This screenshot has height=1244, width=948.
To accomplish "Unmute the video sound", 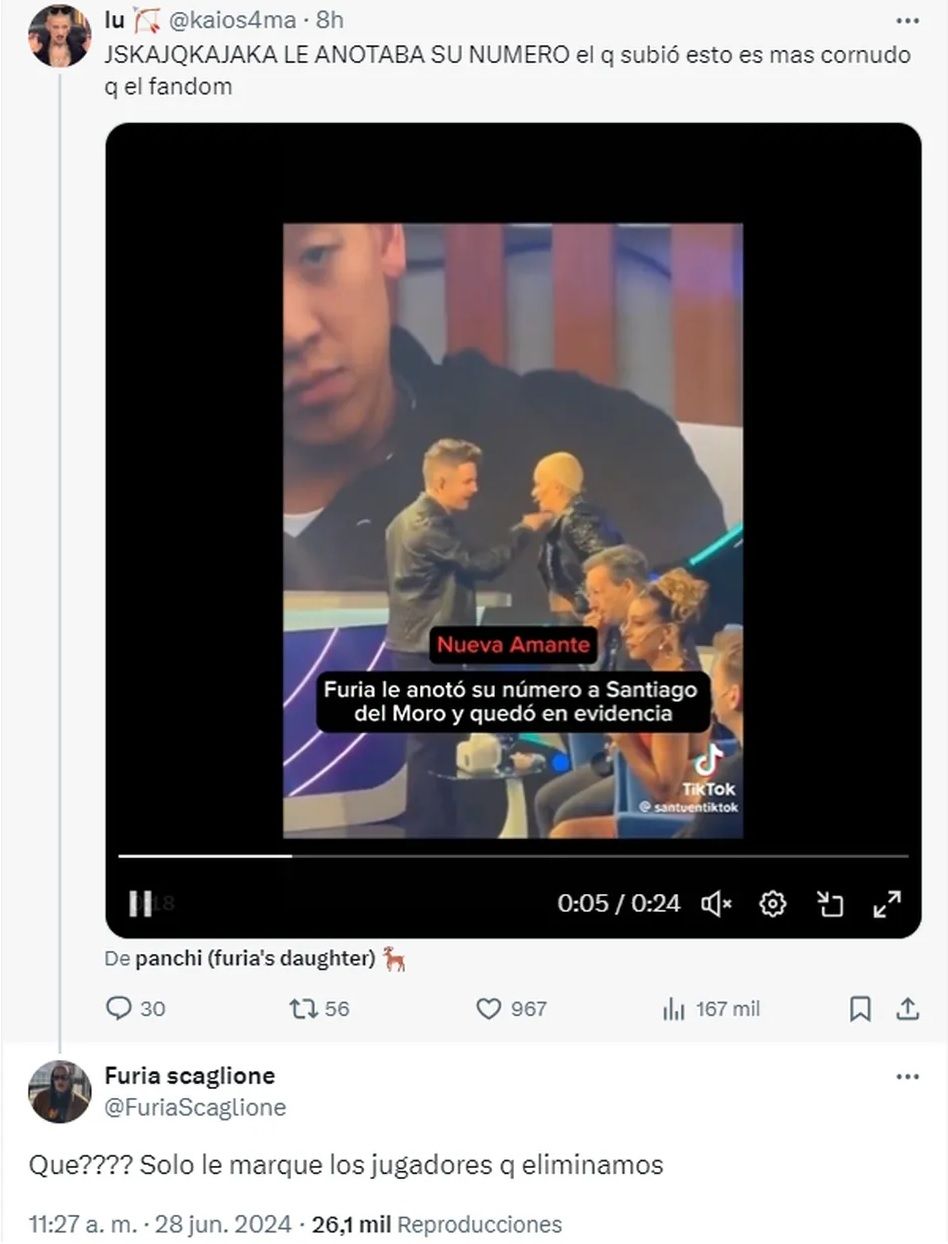I will [716, 904].
